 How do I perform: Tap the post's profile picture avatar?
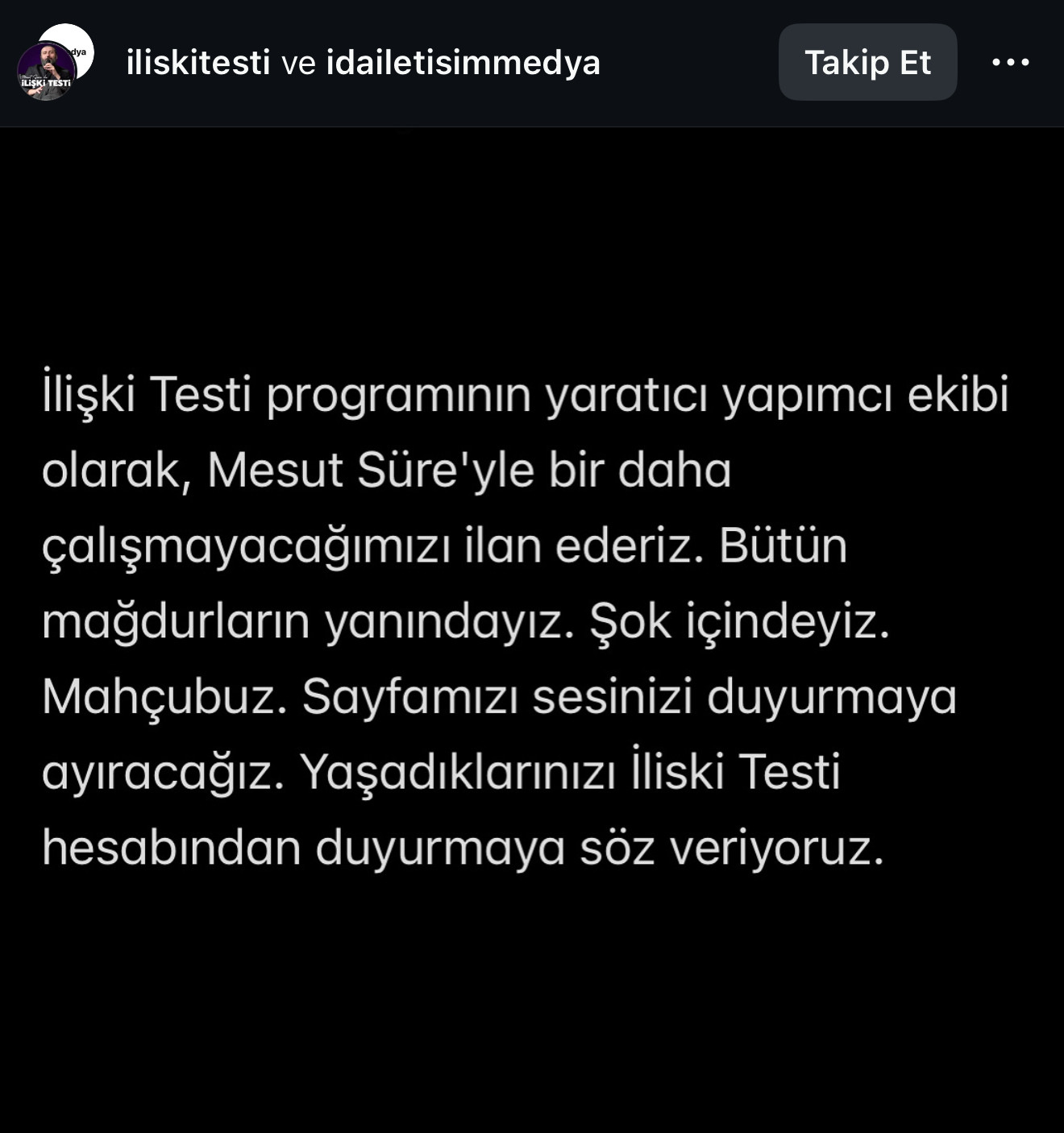click(50, 66)
